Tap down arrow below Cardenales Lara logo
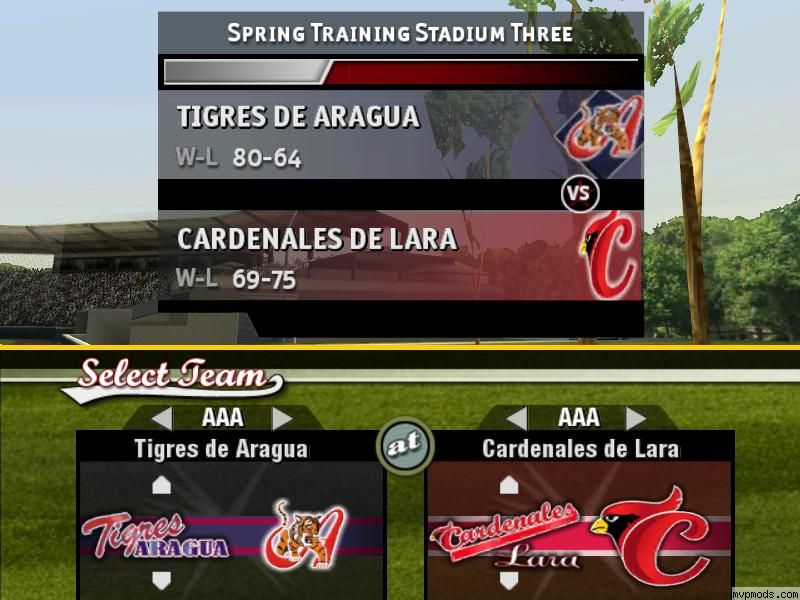Screen dimensions: 800x600 point(509,580)
